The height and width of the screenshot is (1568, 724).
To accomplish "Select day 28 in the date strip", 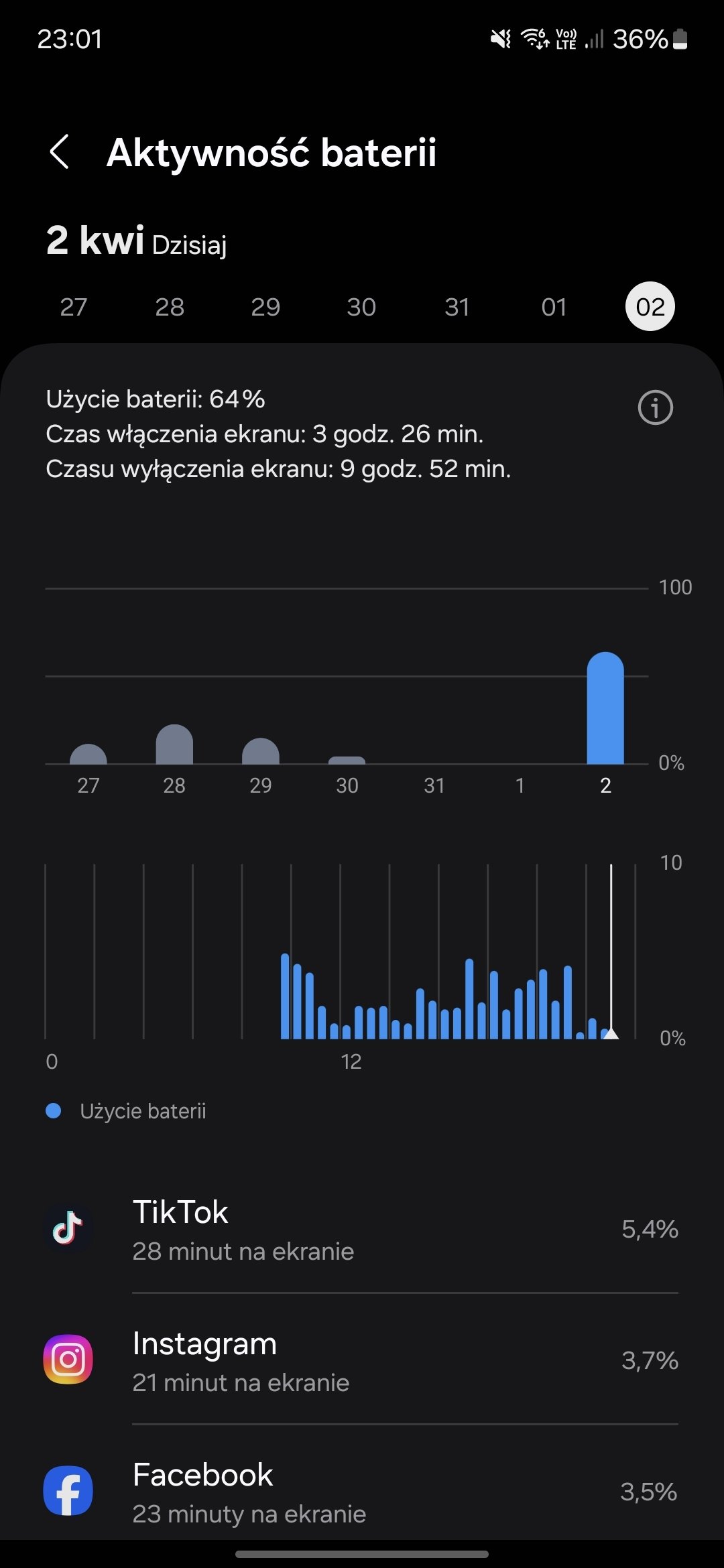I will coord(170,307).
